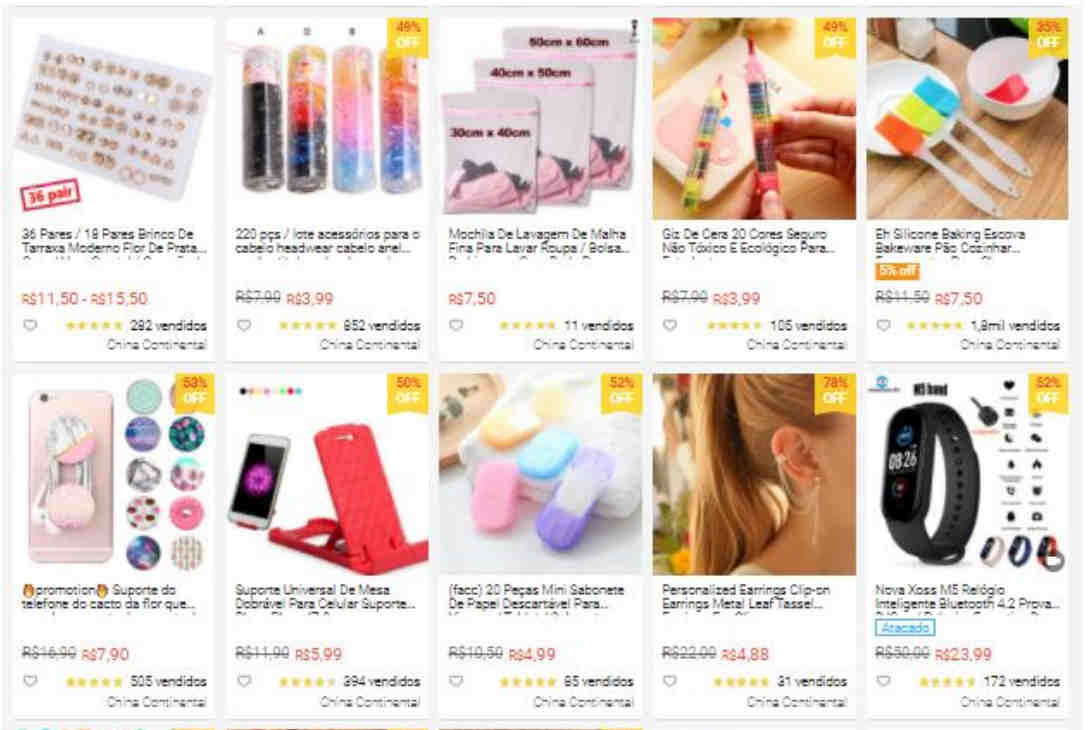The width and height of the screenshot is (1090, 730).
Task: Like the Silicone Baking Escova item
Action: 883,325
